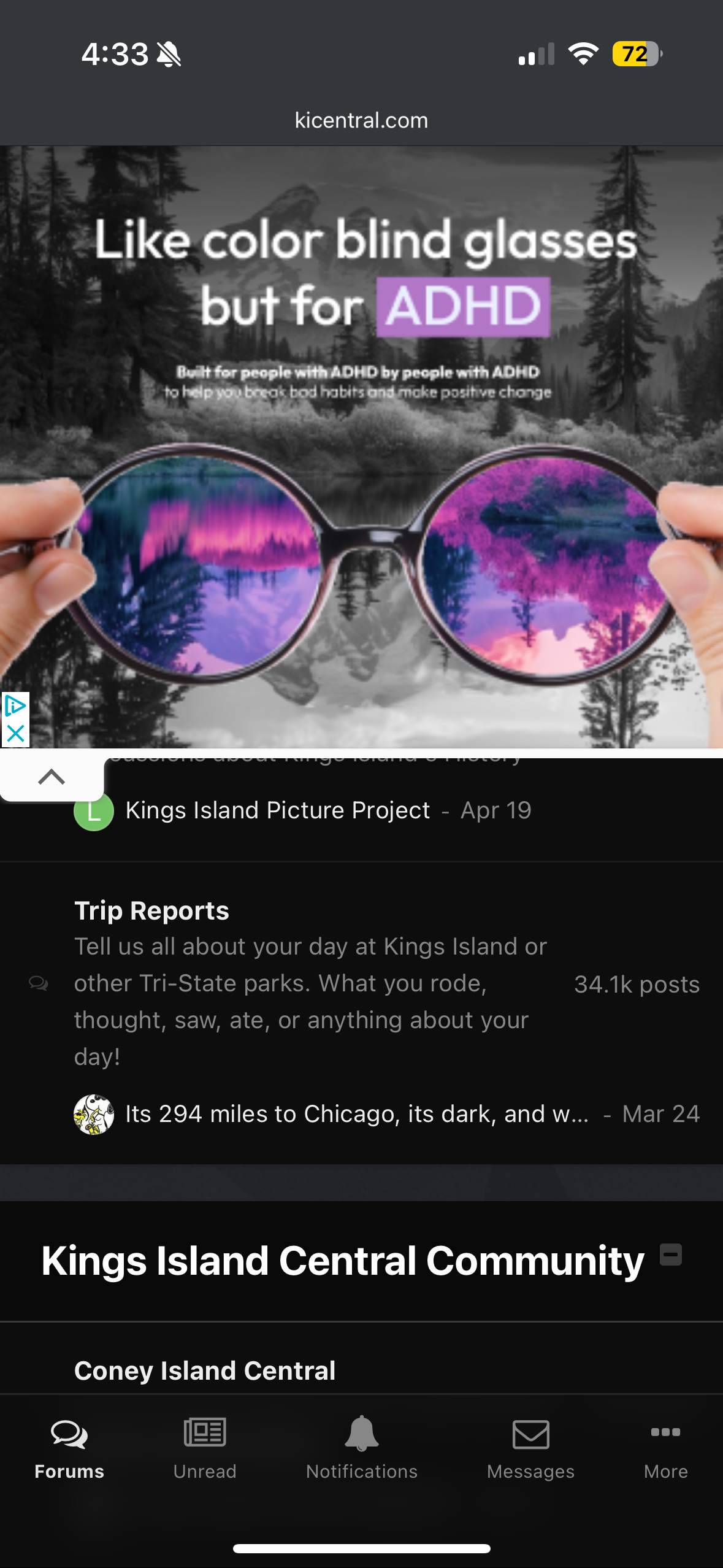
Task: Close the ADHD ad banner
Action: click(15, 734)
